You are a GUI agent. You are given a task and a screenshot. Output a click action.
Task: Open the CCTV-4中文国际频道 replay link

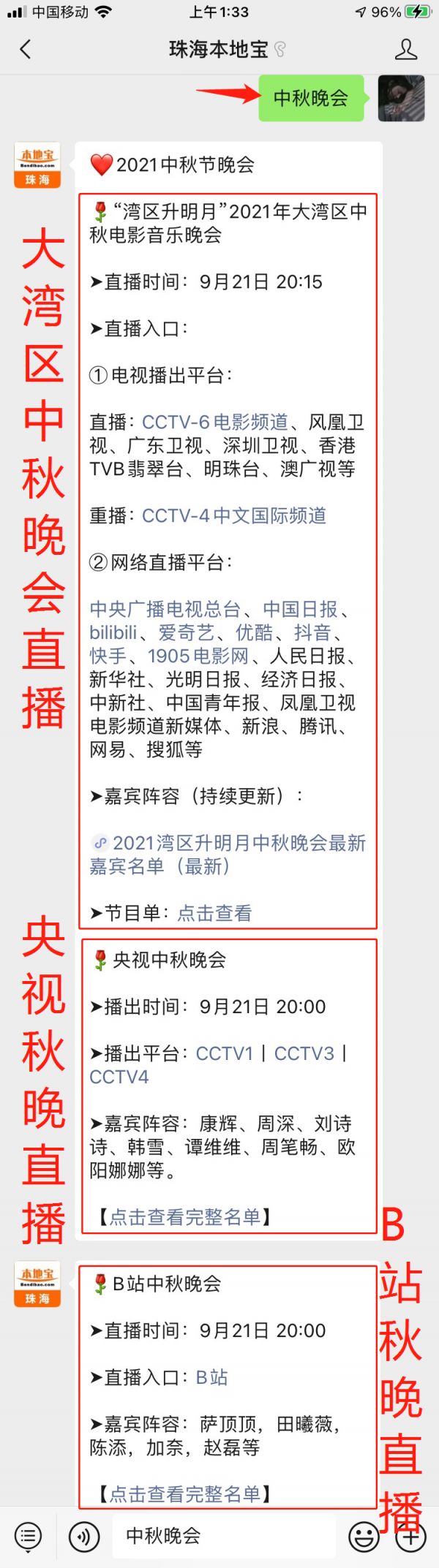234,515
